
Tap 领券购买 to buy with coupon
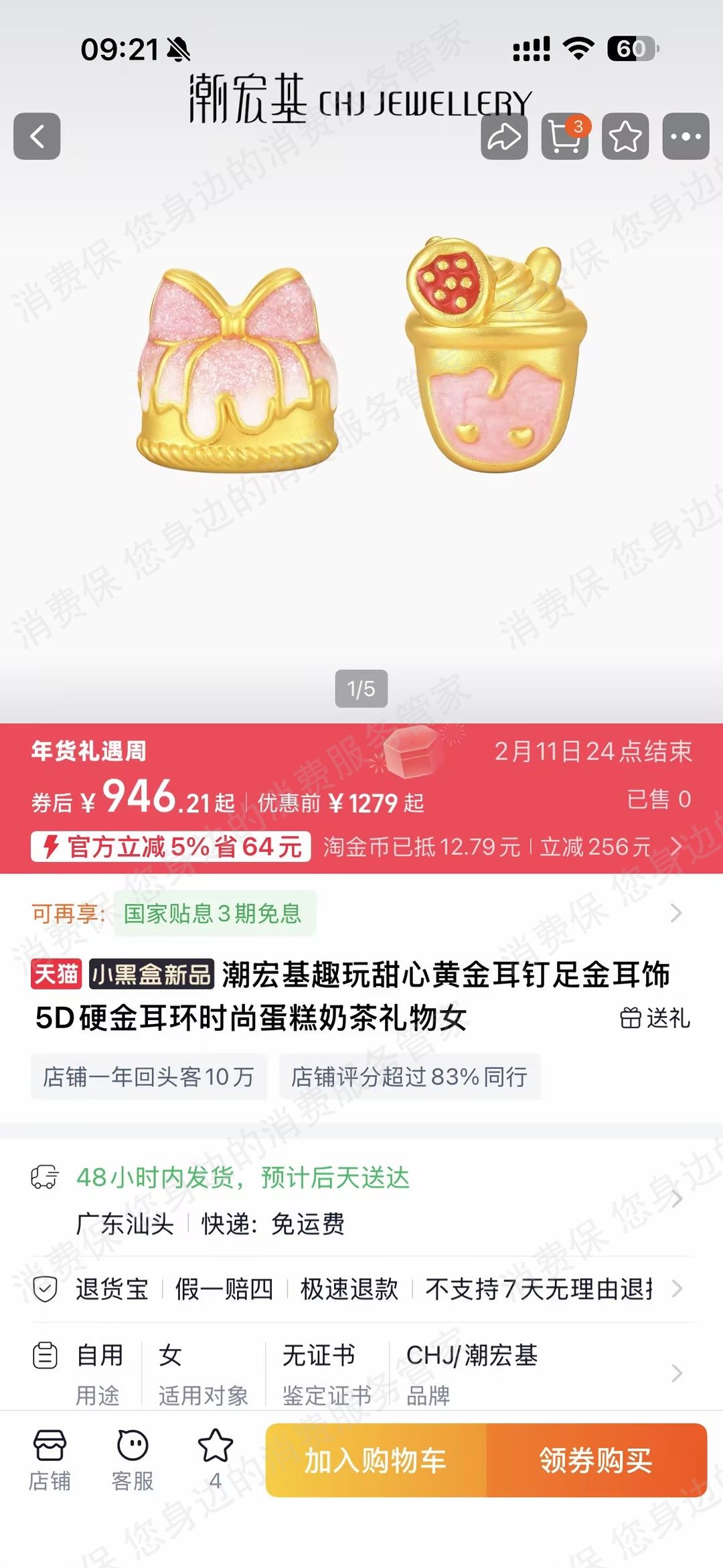click(x=596, y=1460)
